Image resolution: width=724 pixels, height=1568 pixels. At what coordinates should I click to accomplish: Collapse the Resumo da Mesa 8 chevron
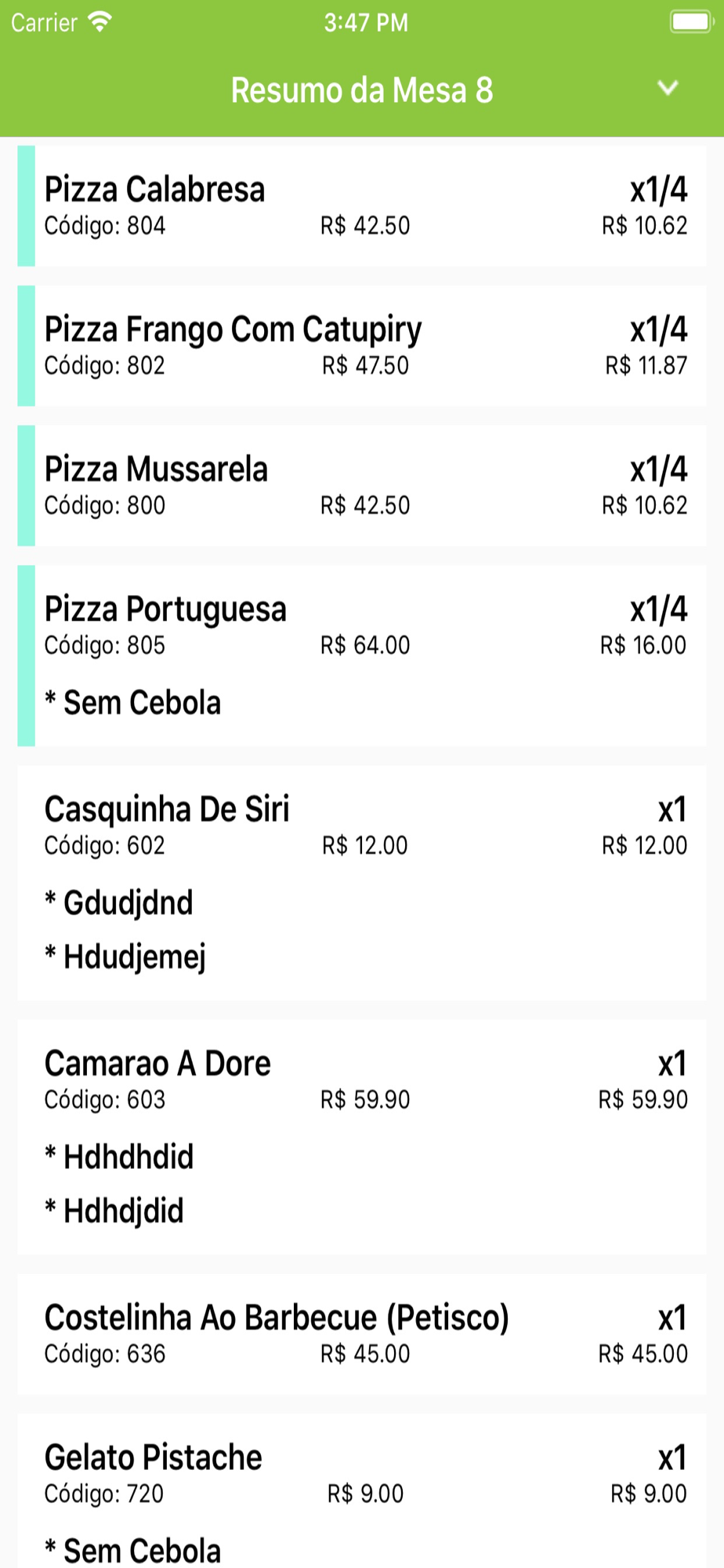tap(668, 88)
